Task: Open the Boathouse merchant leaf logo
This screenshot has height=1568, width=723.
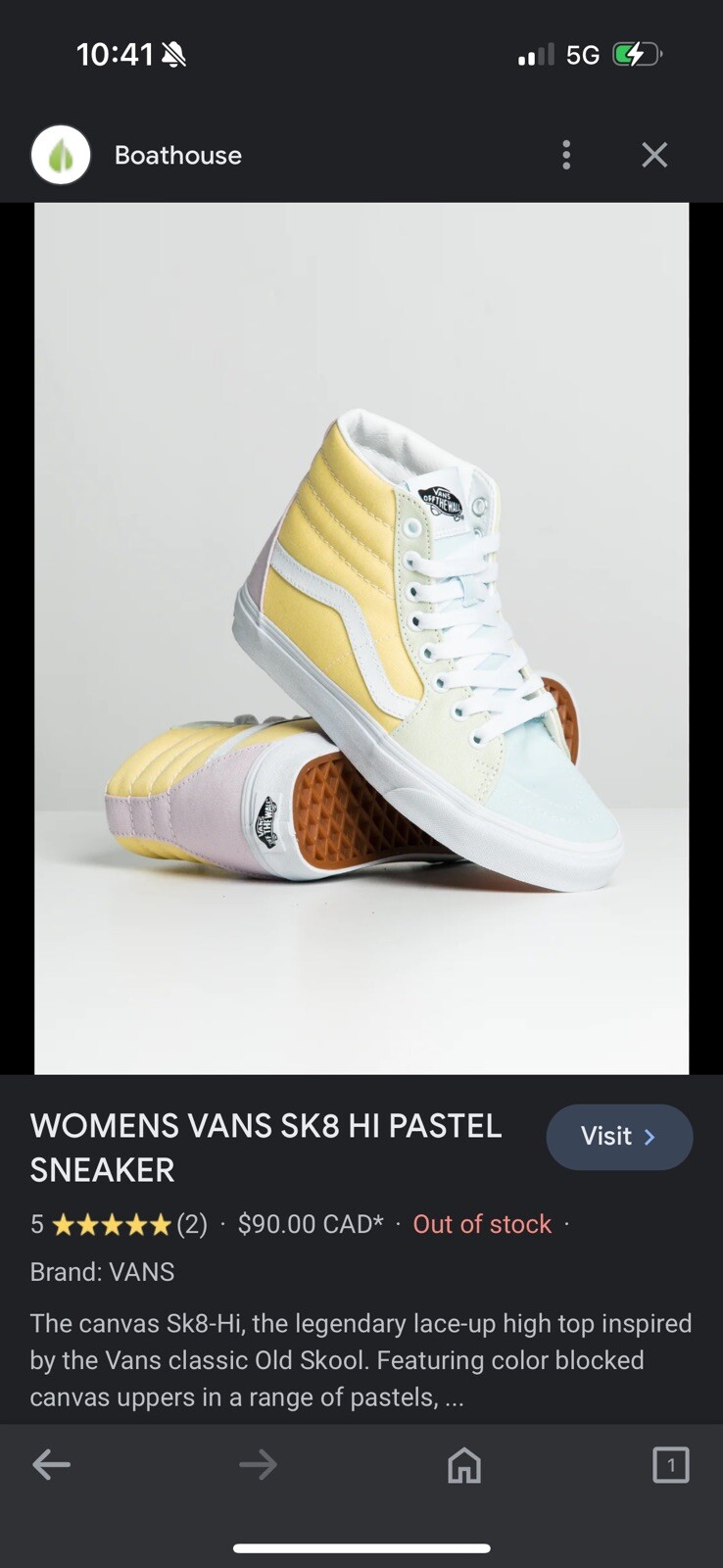Action: pos(61,155)
